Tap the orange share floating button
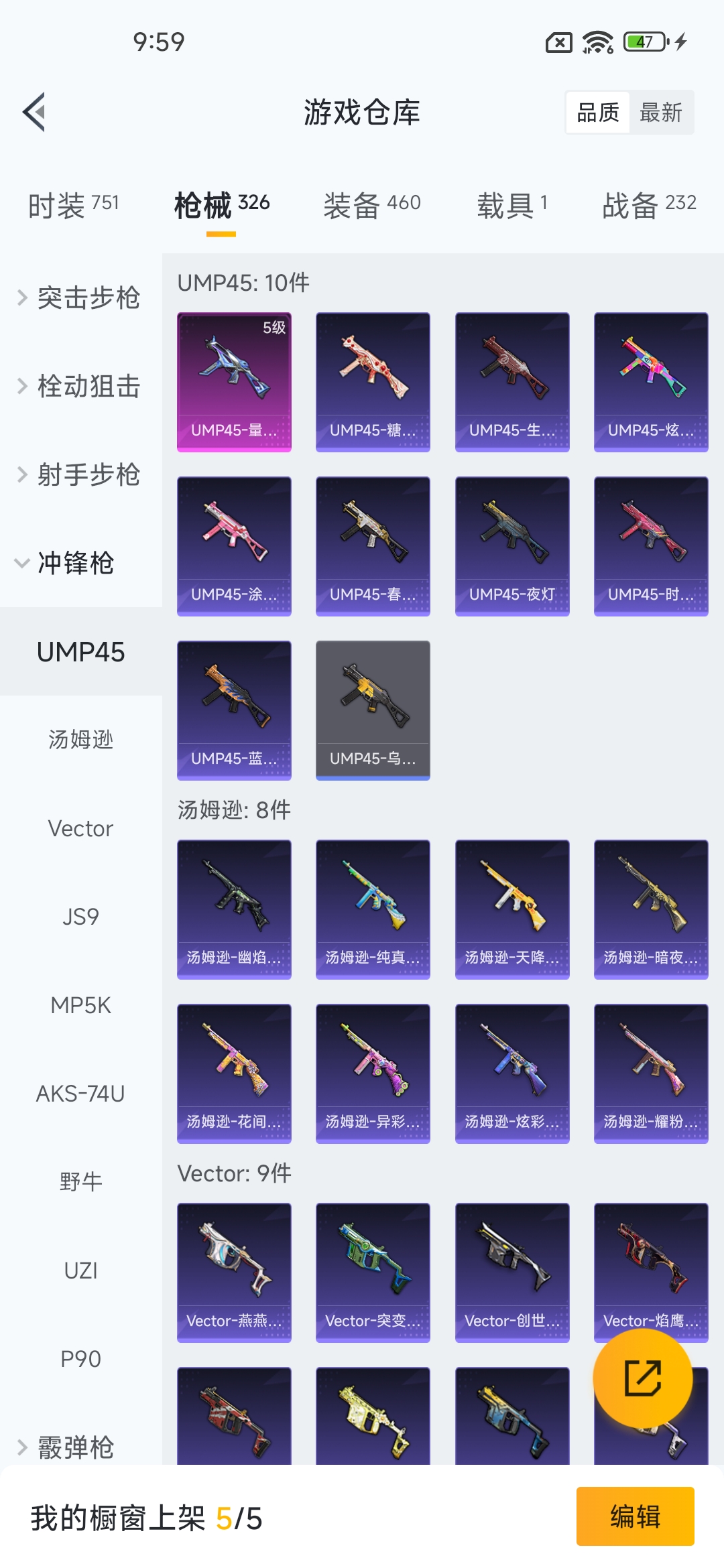724x1568 pixels. [642, 1378]
